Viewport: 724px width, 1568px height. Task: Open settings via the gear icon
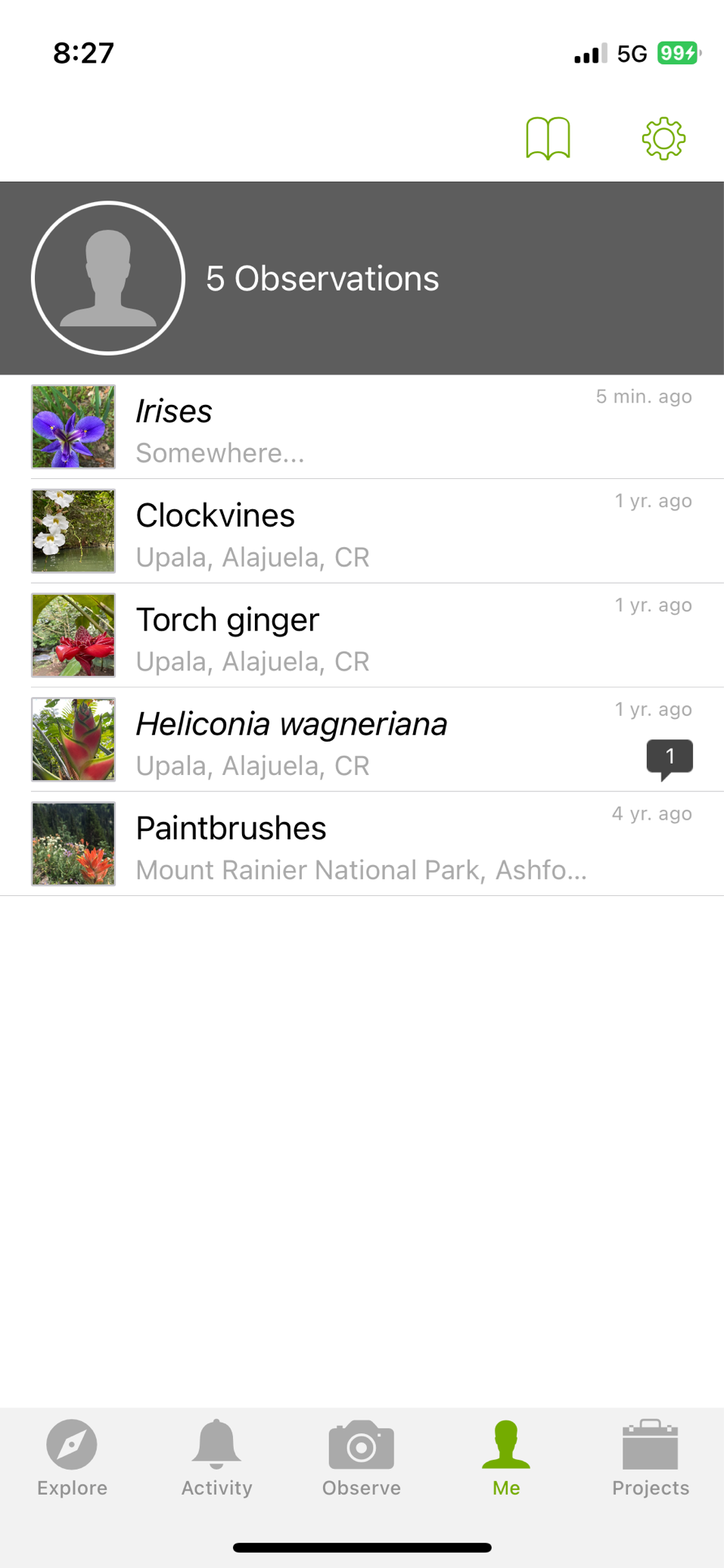663,138
